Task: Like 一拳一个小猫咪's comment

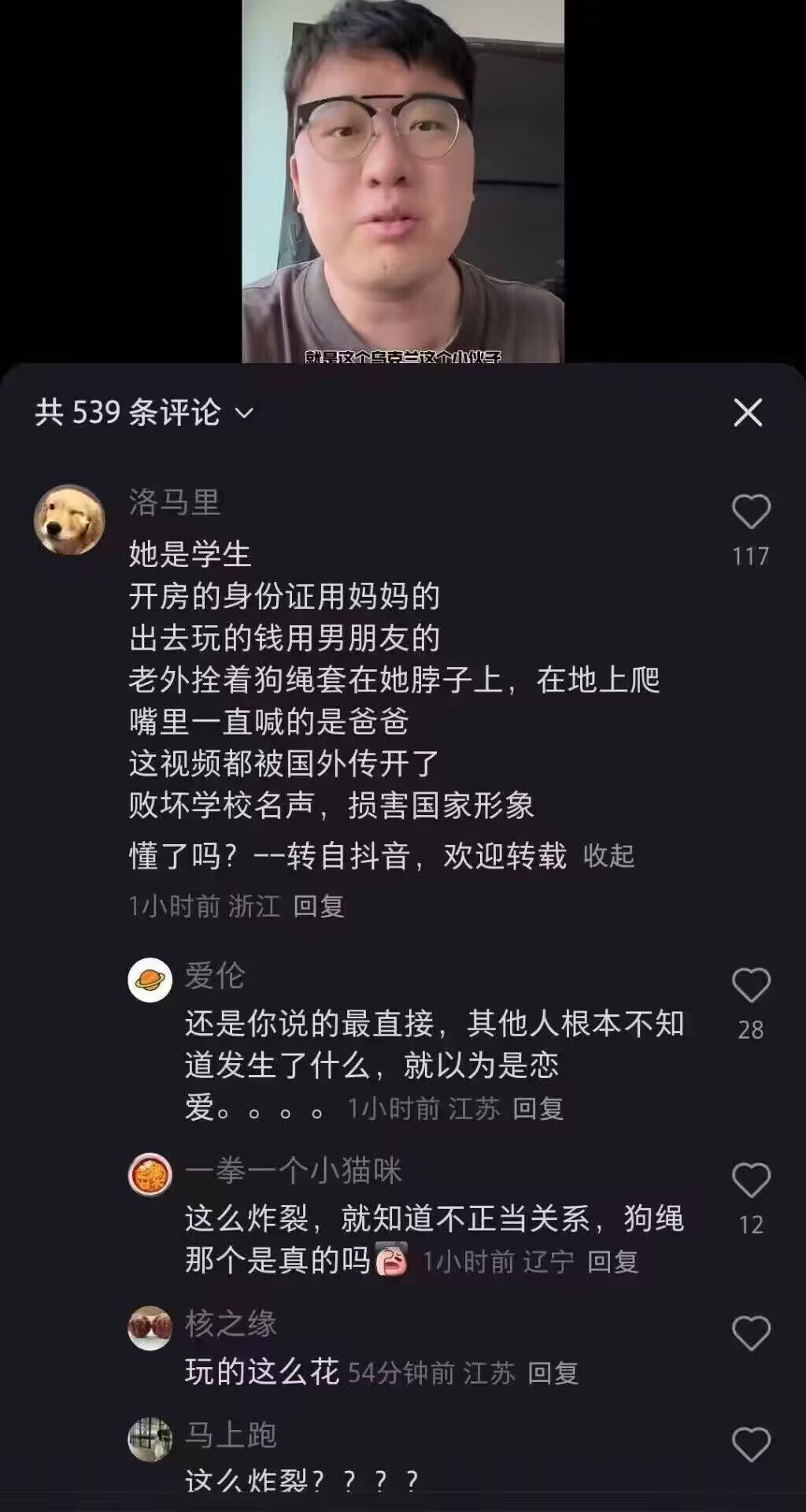Action: click(751, 1180)
